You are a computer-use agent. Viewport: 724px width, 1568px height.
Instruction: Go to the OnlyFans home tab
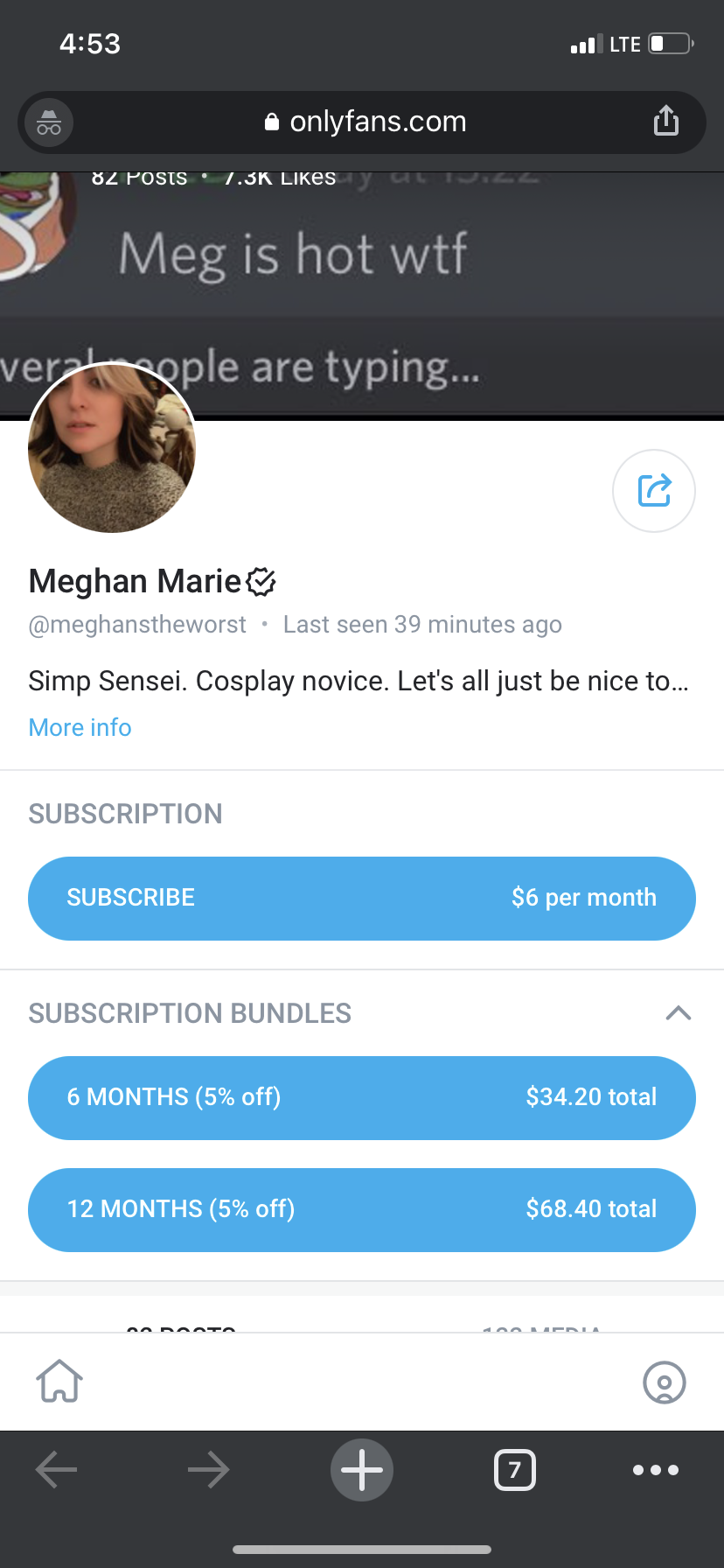[59, 1382]
